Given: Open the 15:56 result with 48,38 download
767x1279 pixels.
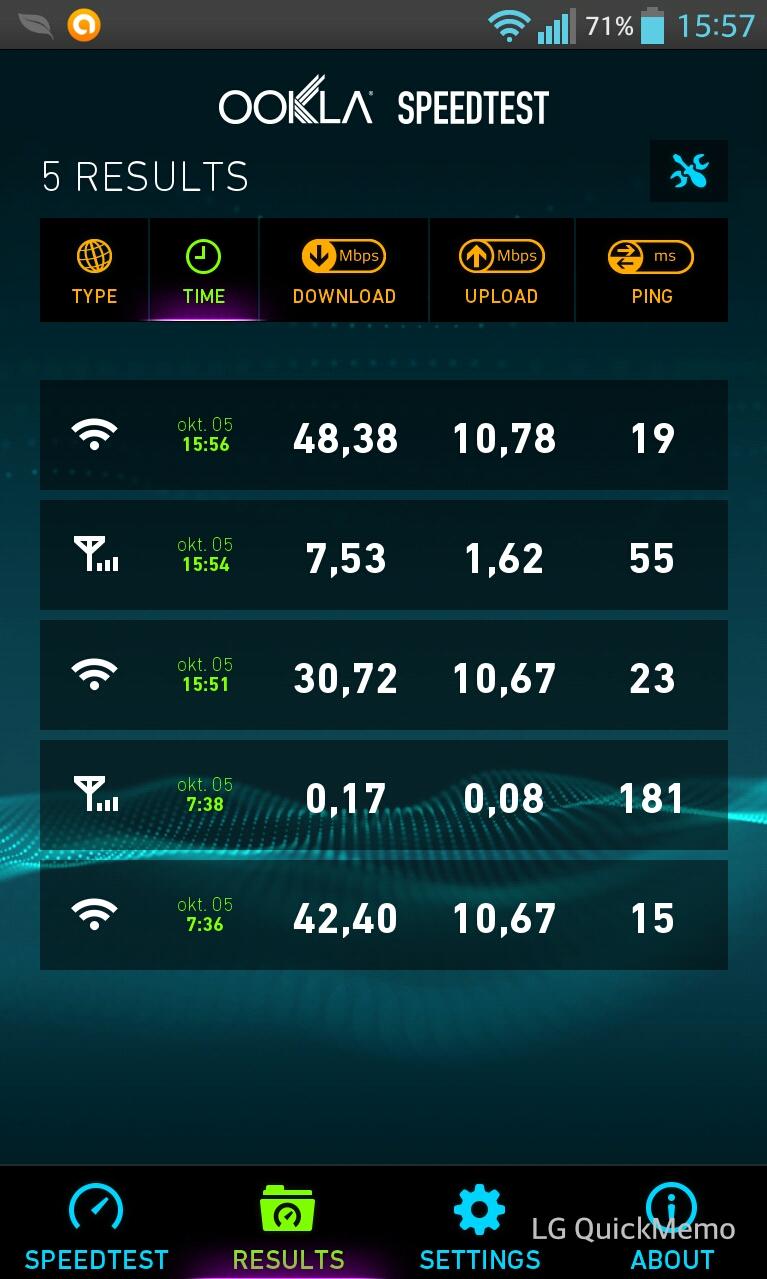Looking at the screenshot, I should [384, 435].
